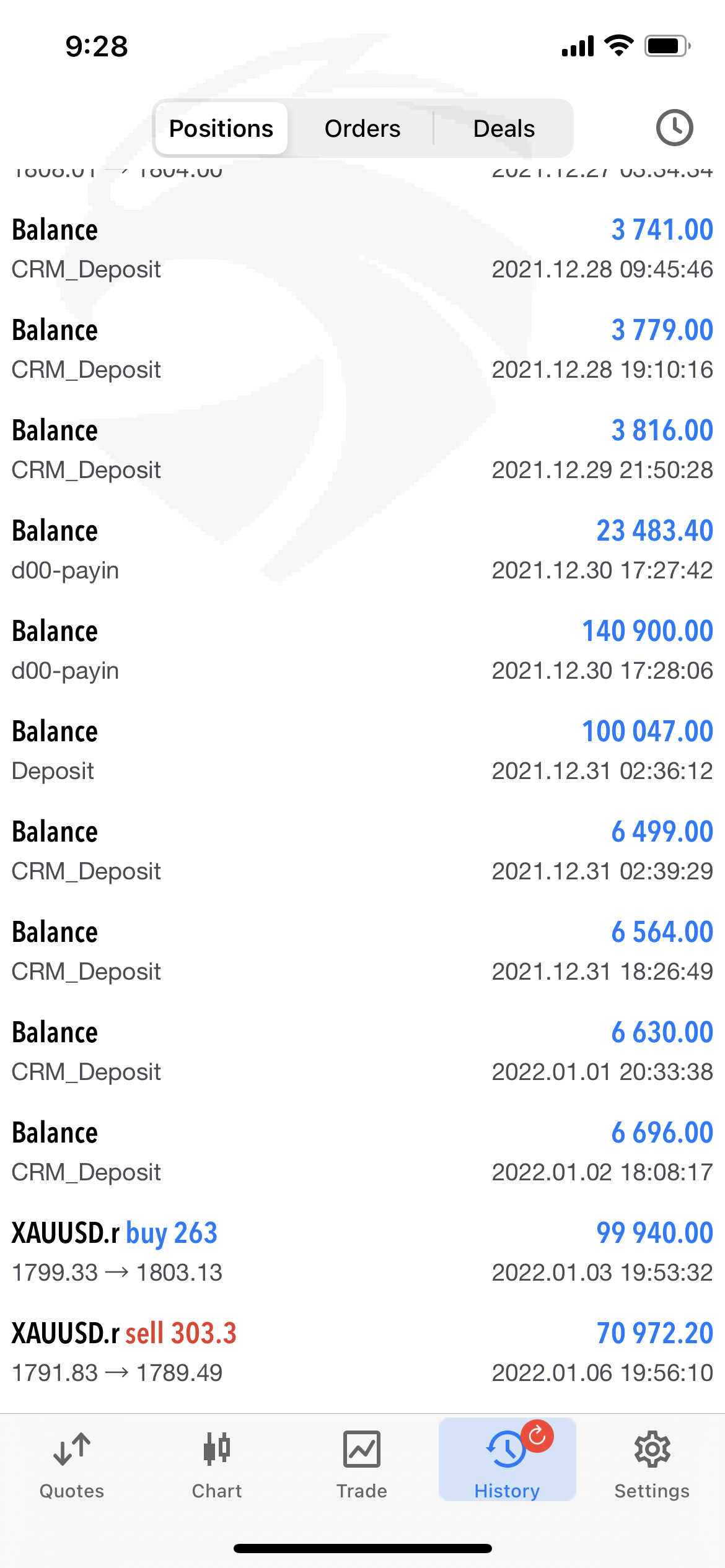Switch to the Deals segment
The width and height of the screenshot is (725, 1568).
point(504,129)
